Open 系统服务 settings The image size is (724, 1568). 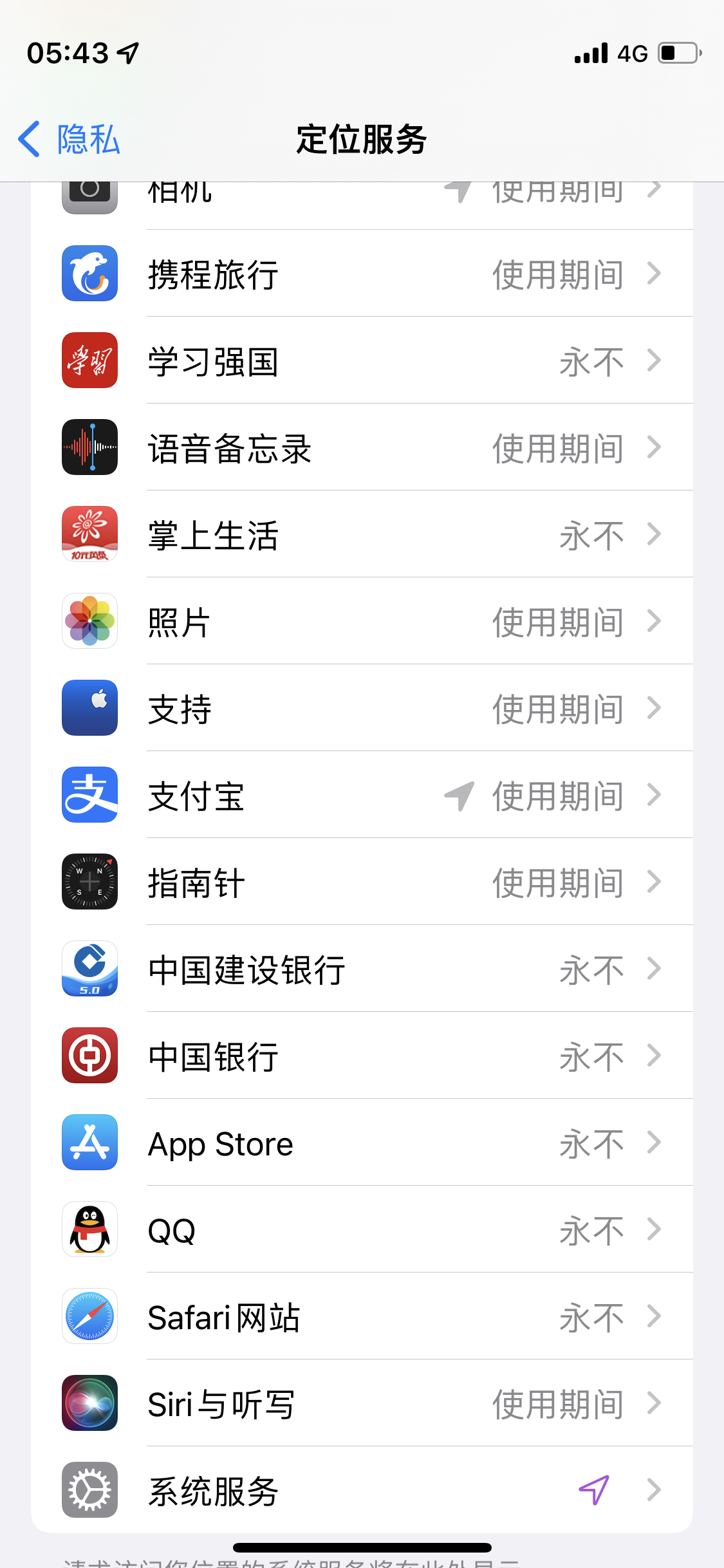[x=362, y=1490]
